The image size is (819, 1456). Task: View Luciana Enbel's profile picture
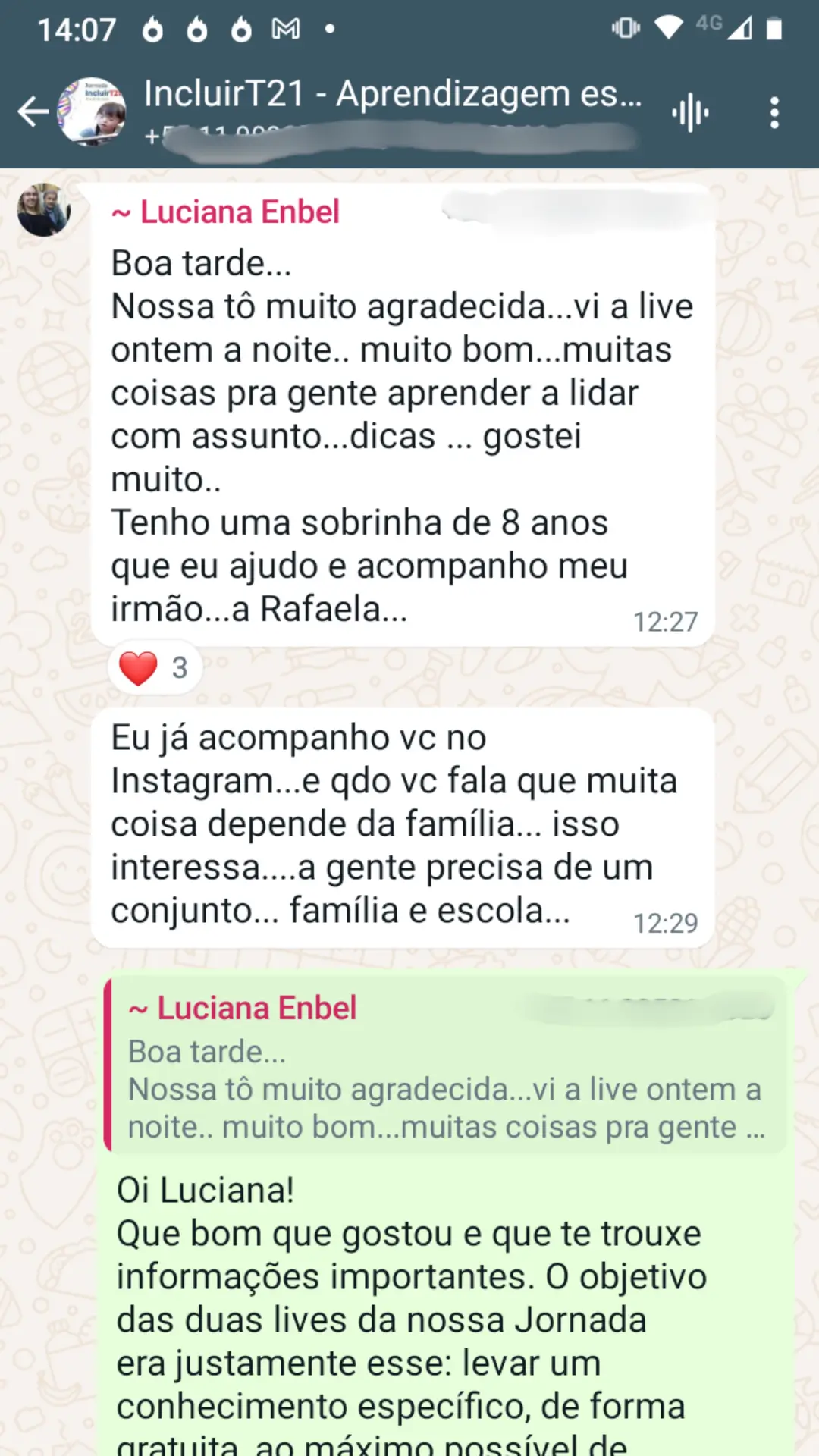pyautogui.click(x=44, y=210)
